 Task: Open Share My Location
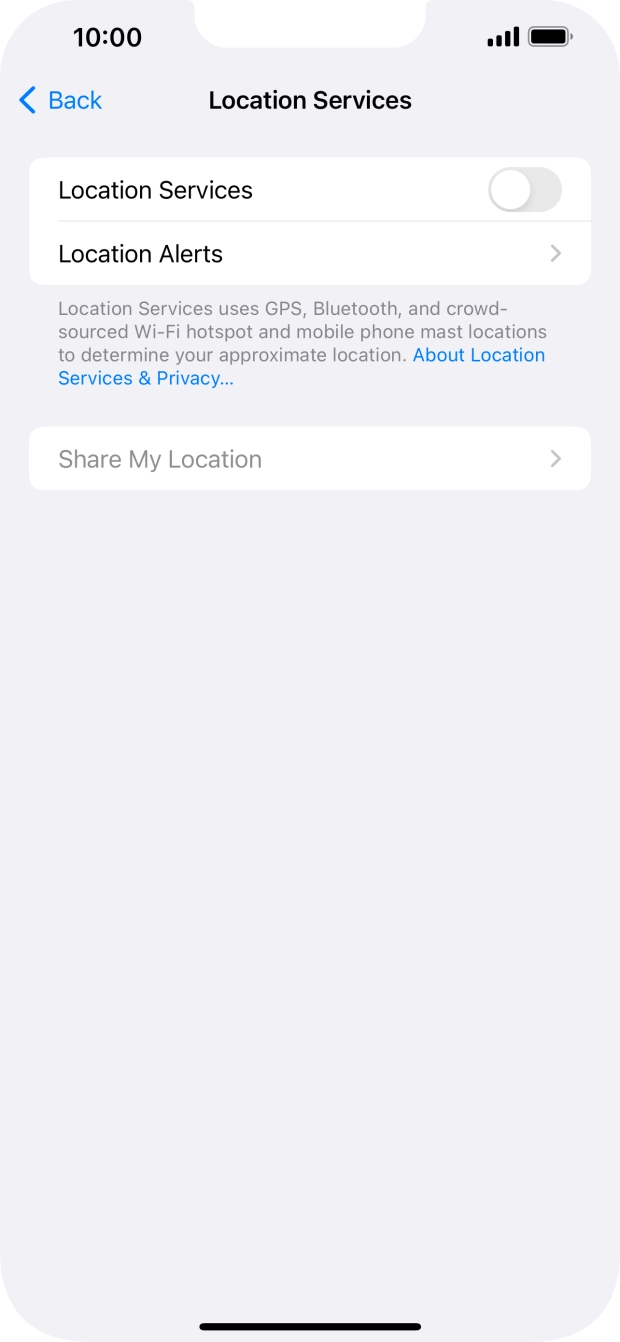click(310, 459)
